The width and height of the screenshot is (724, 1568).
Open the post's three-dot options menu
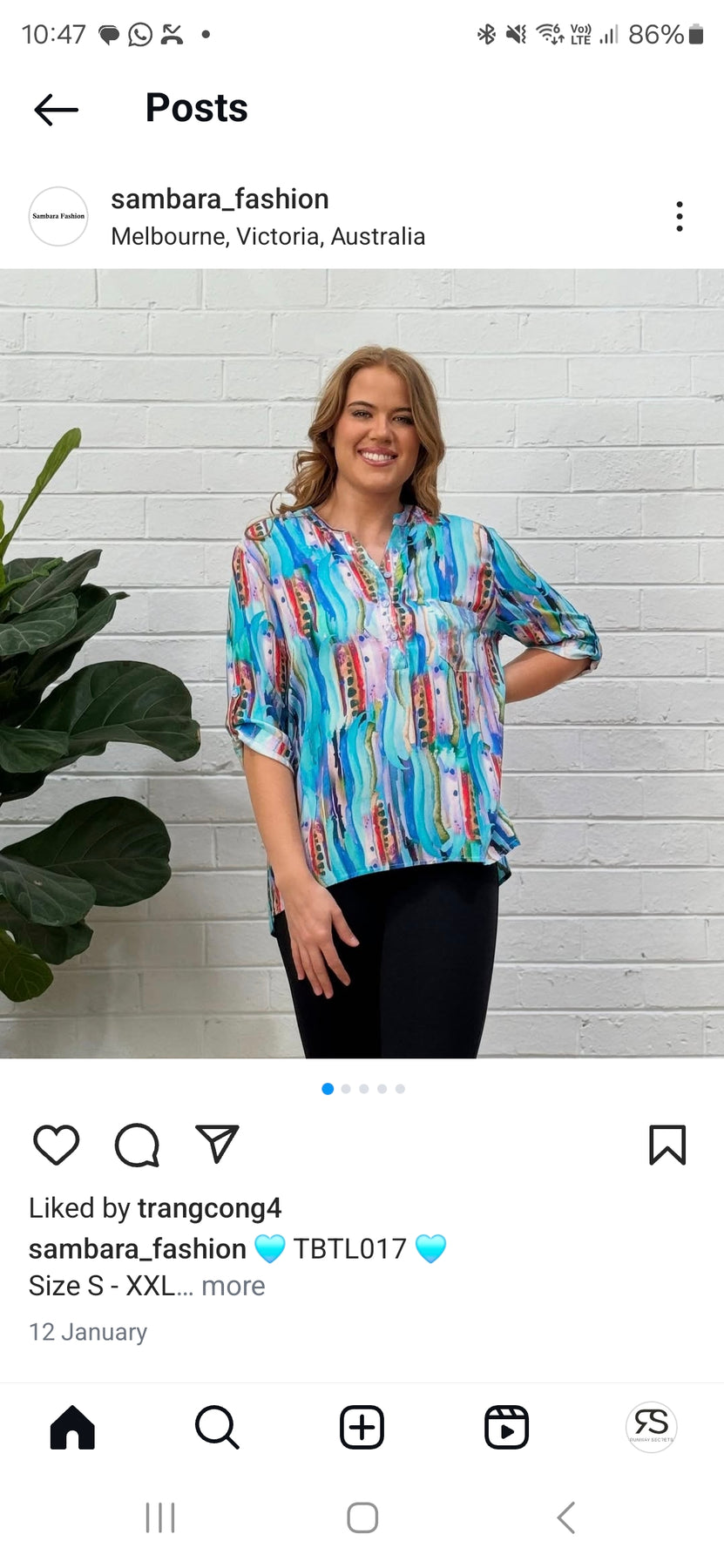point(679,216)
